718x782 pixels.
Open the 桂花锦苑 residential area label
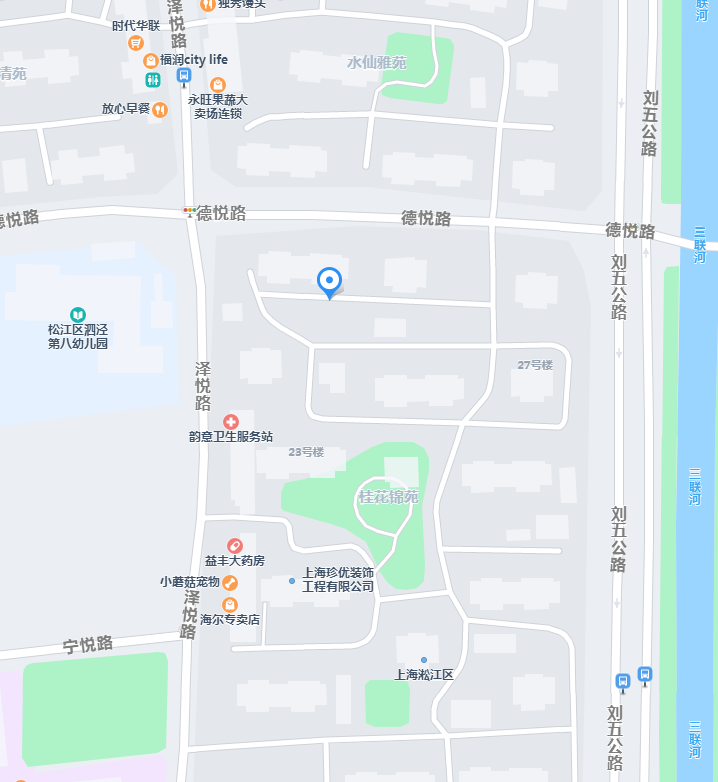pos(389,497)
